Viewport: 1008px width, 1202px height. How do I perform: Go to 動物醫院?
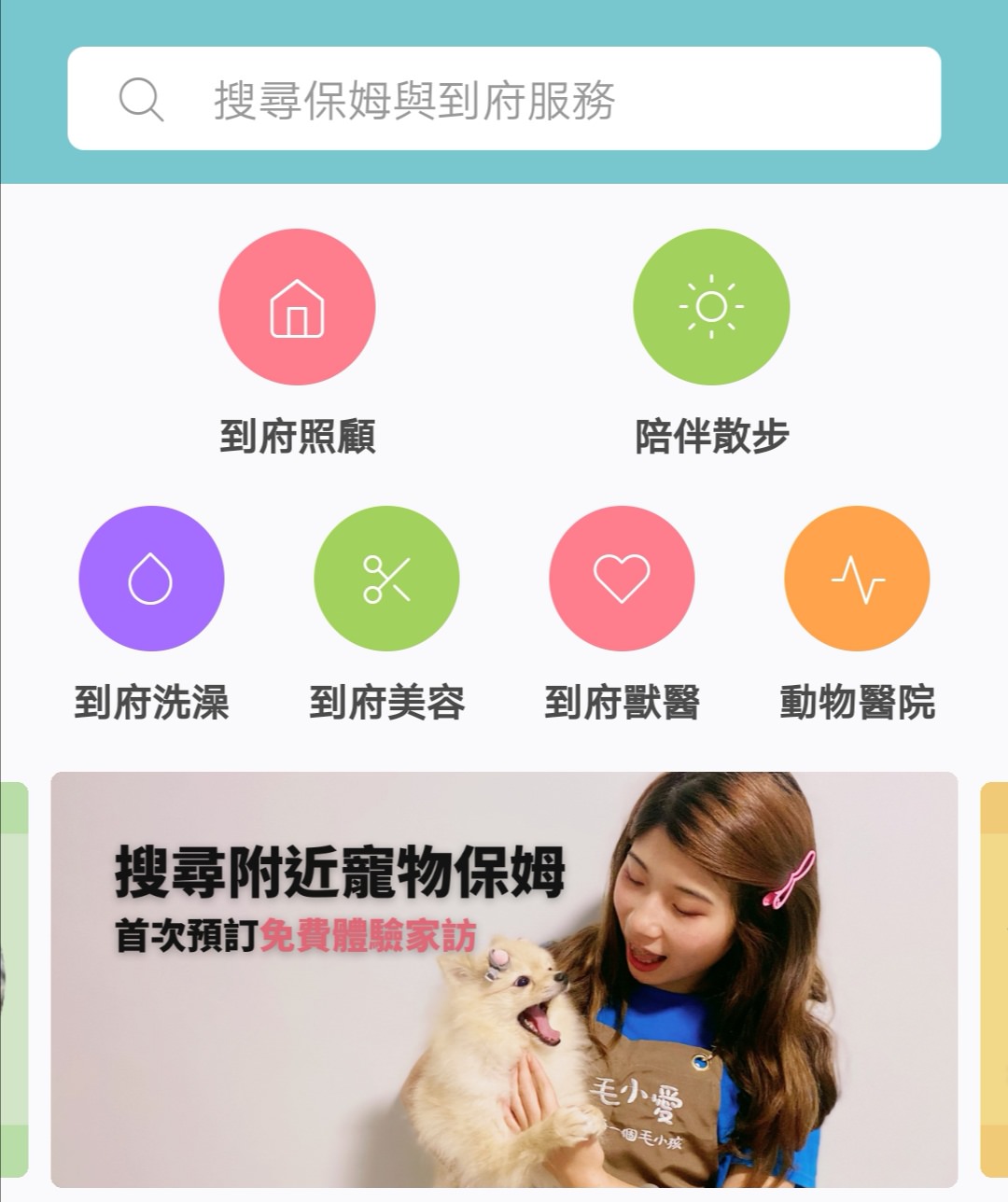pos(857,579)
